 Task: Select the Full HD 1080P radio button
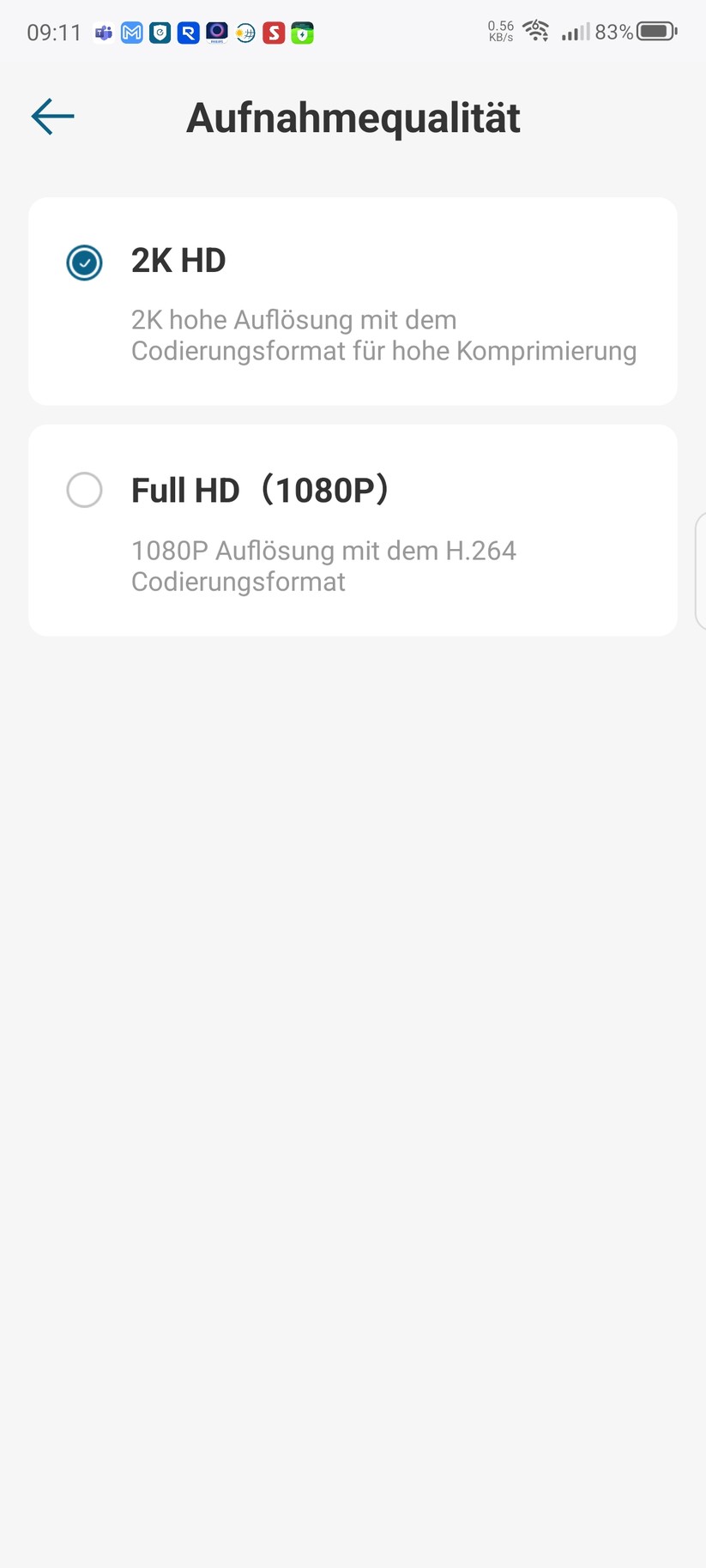pos(84,490)
